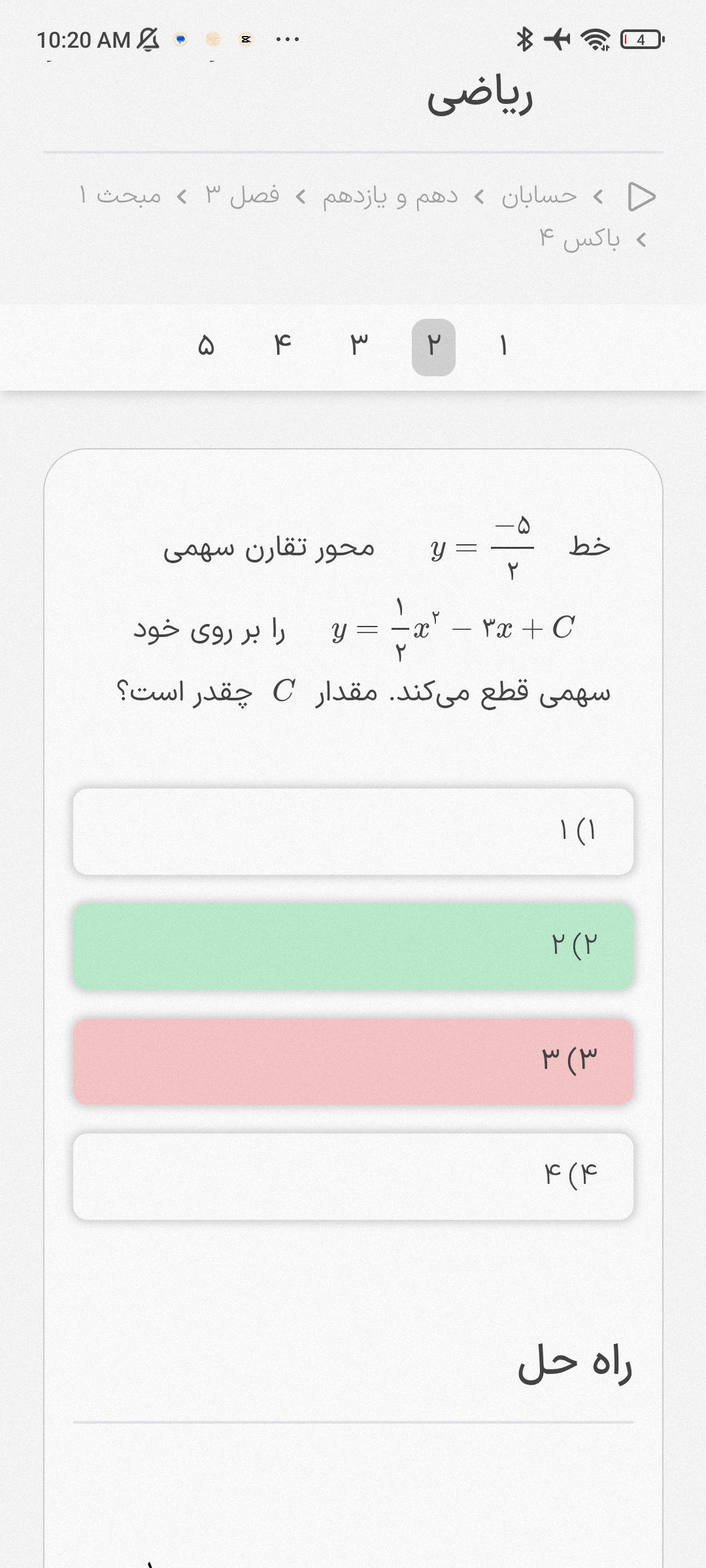
Task: Open the فصل ۳ breadcrumb
Action: [243, 196]
